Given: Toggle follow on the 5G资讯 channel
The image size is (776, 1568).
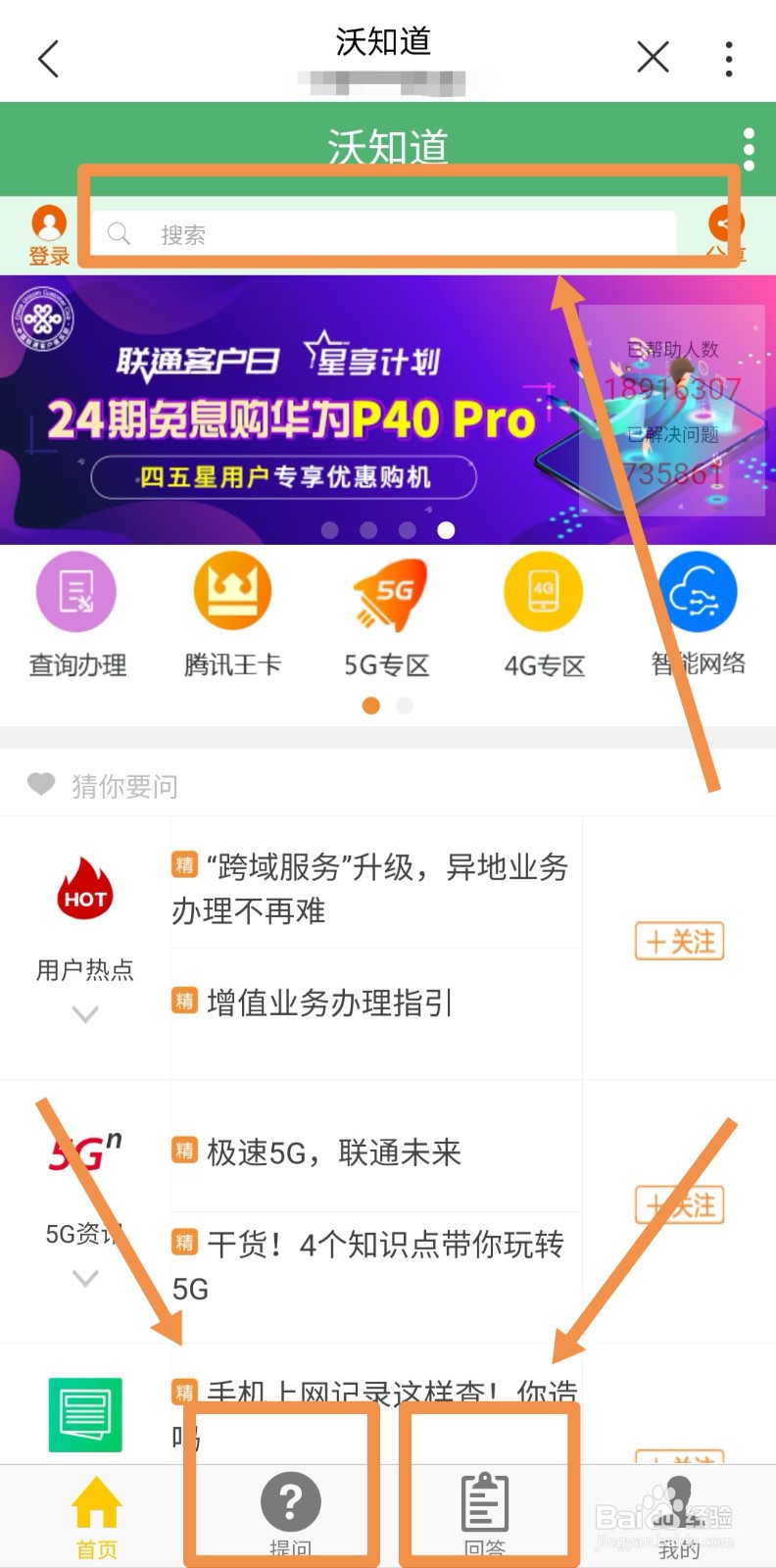Looking at the screenshot, I should click(679, 1204).
